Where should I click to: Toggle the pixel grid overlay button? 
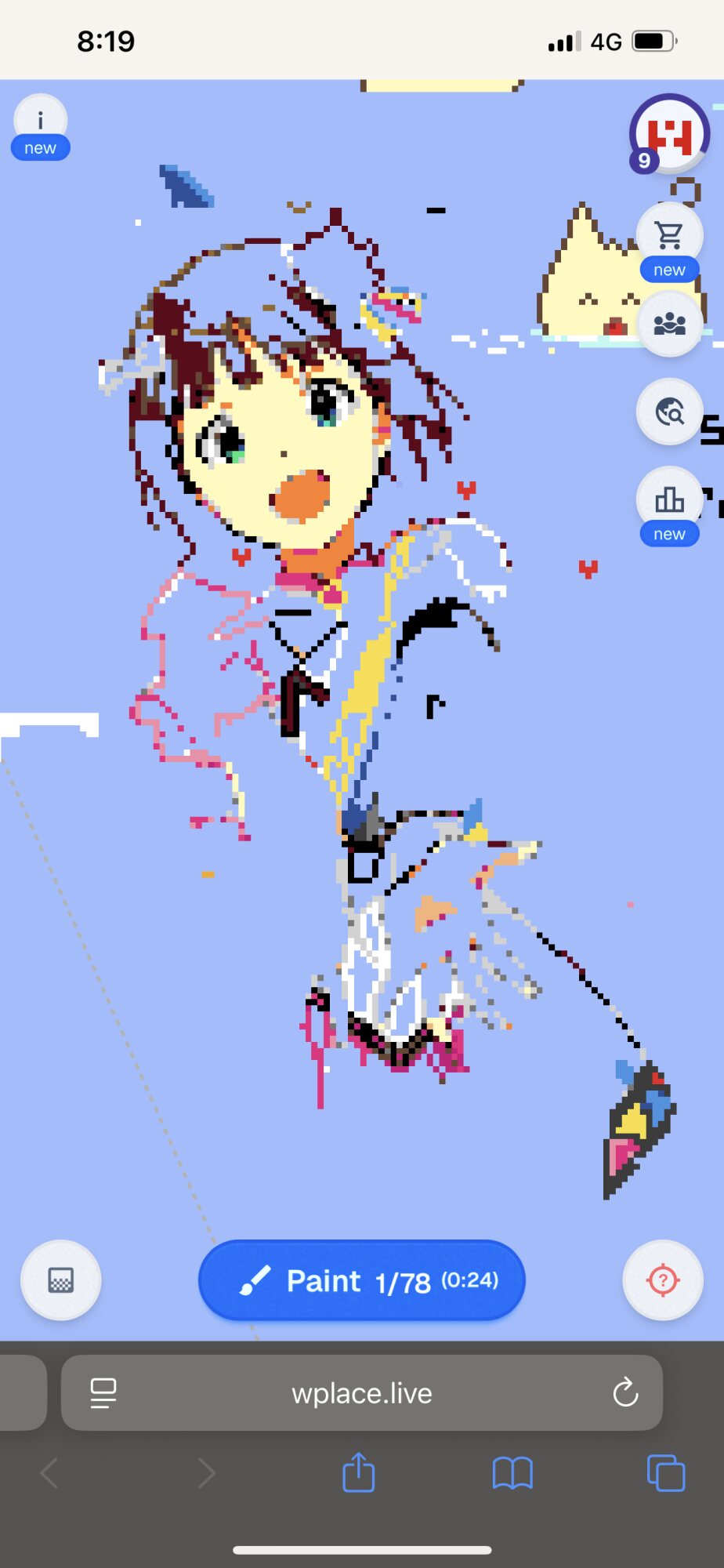[x=61, y=1280]
